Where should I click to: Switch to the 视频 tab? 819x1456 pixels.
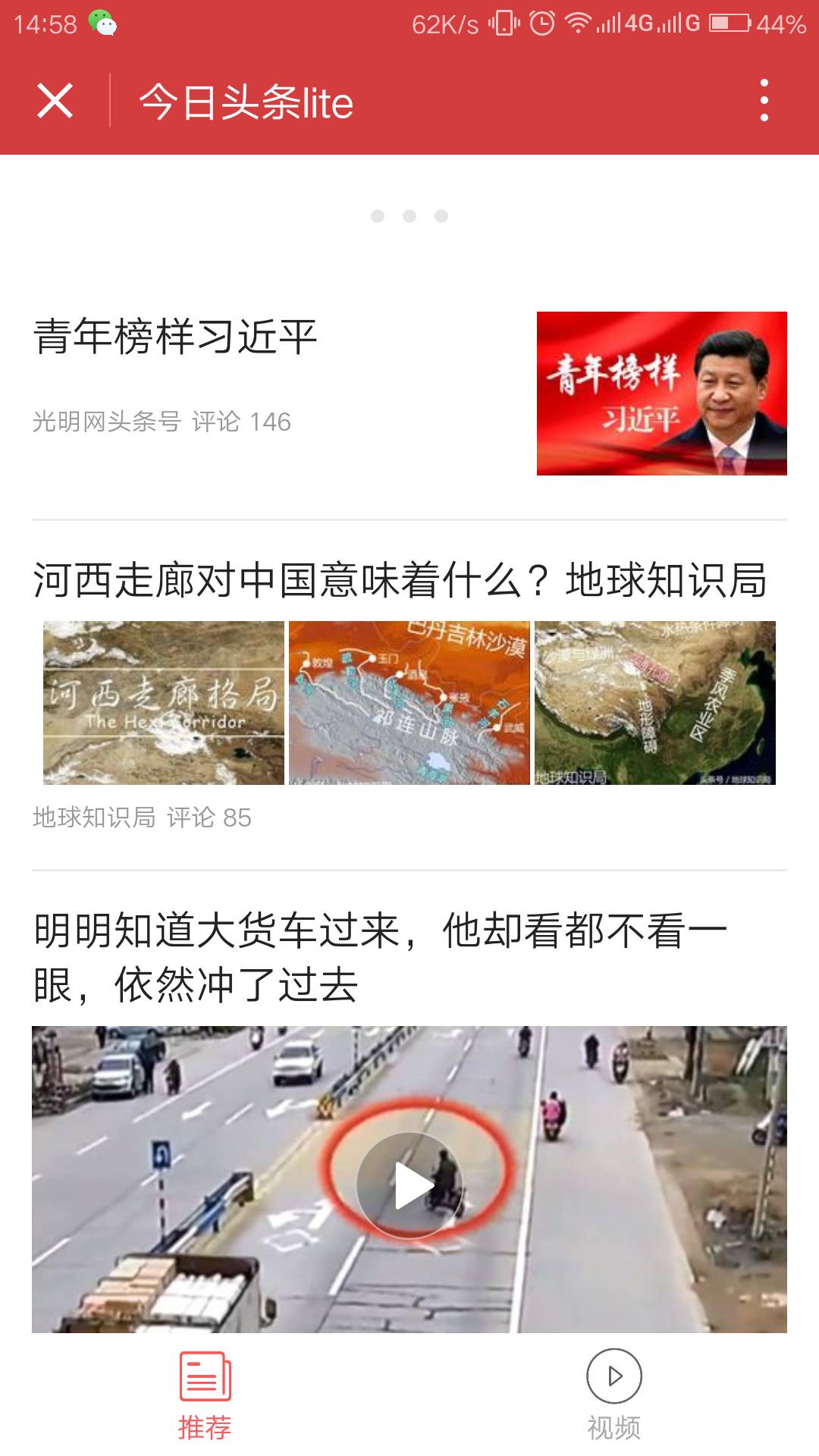(613, 1395)
